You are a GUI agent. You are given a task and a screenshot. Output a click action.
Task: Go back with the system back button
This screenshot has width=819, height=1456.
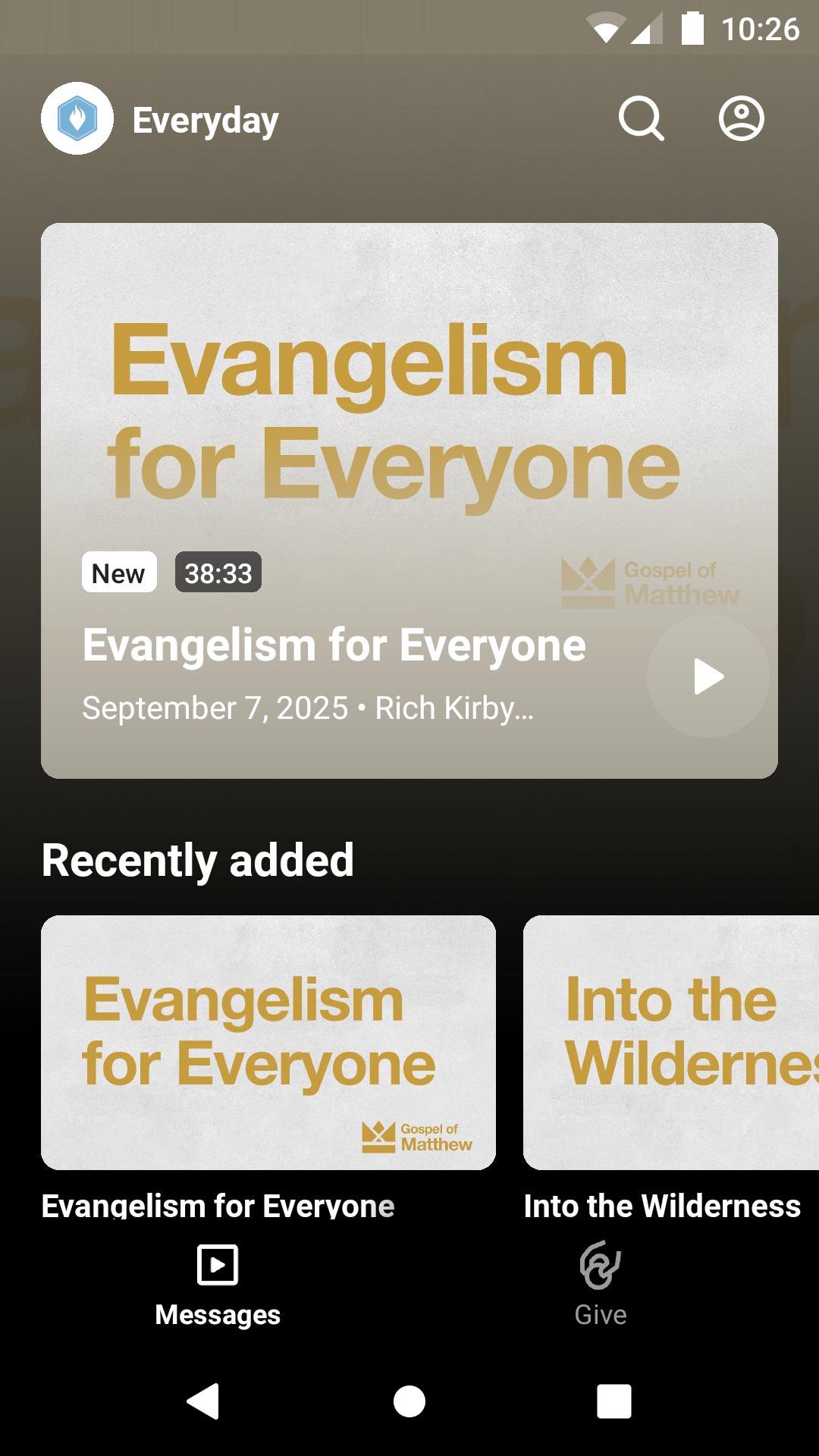point(203,1401)
